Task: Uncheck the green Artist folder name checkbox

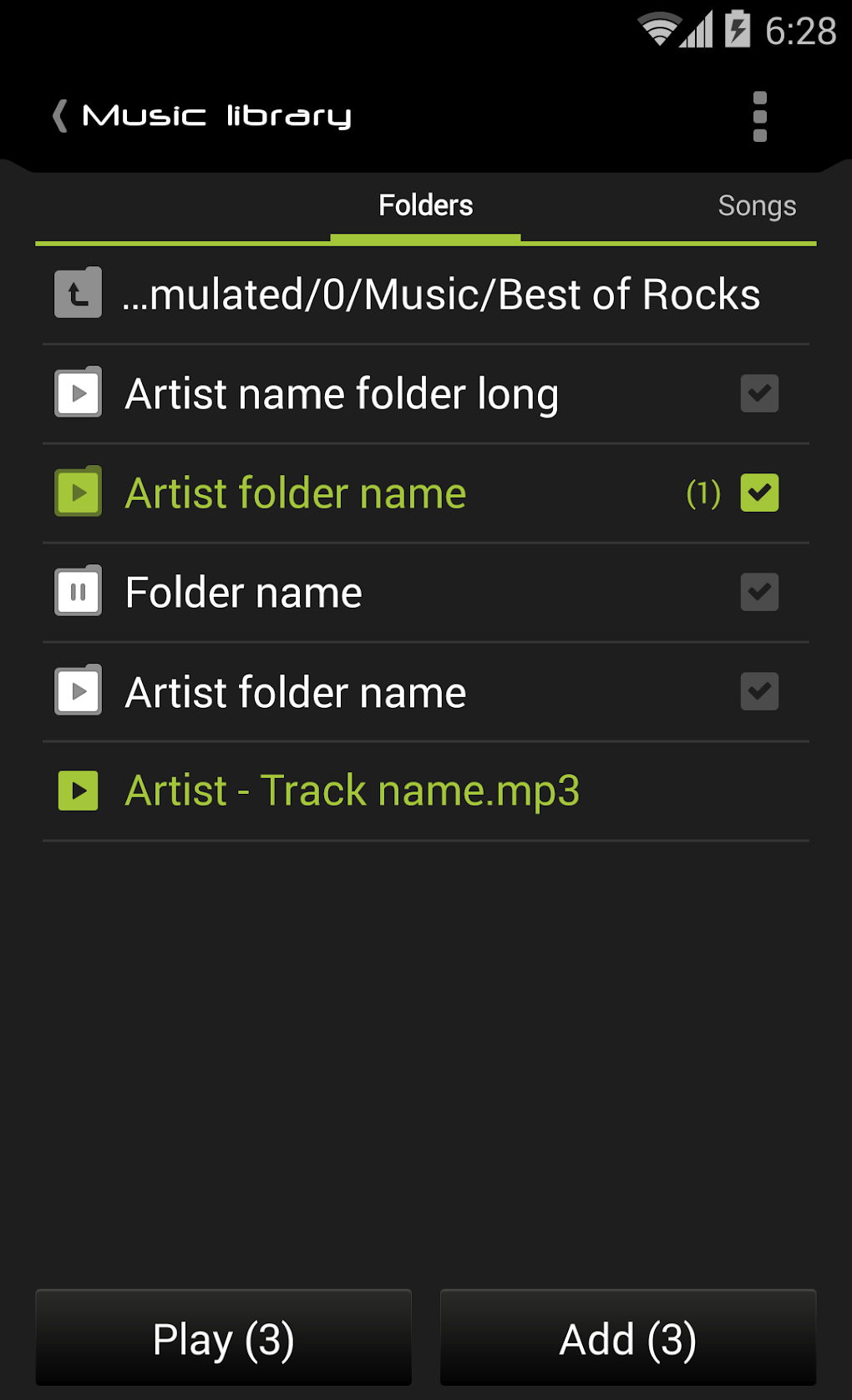Action: click(759, 493)
